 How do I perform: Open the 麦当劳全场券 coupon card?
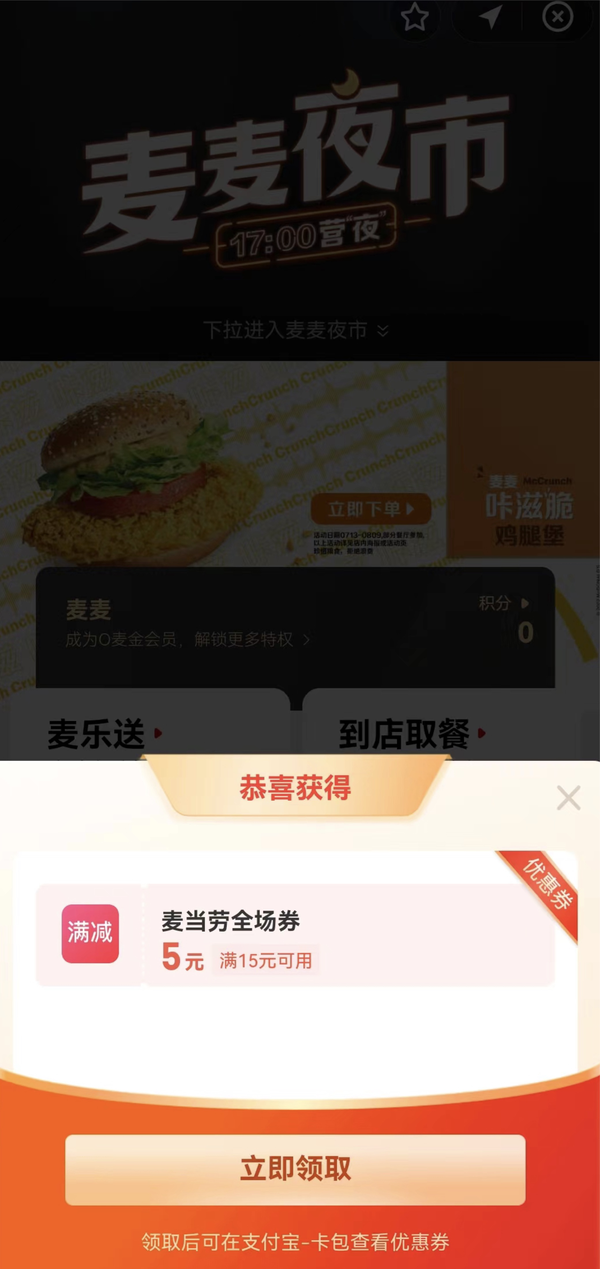pos(295,935)
